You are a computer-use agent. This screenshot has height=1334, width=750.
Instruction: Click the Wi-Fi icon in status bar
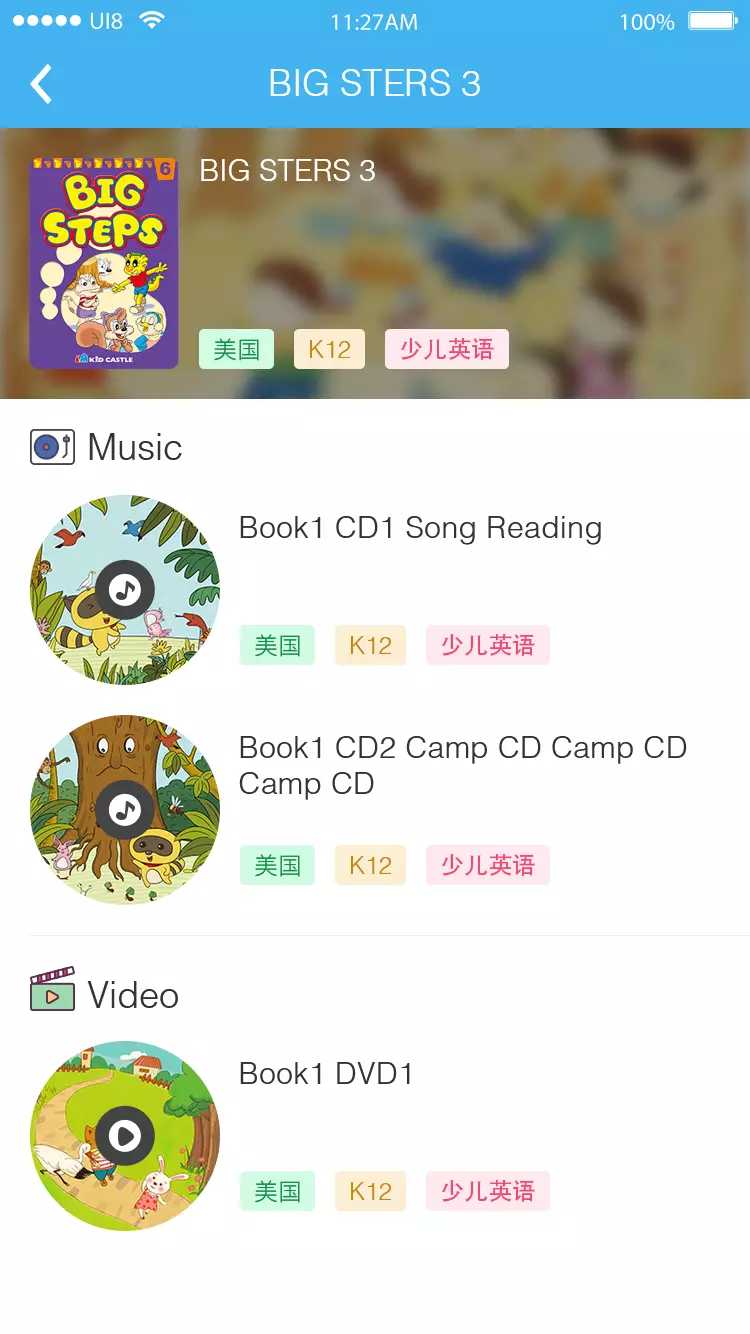148,19
